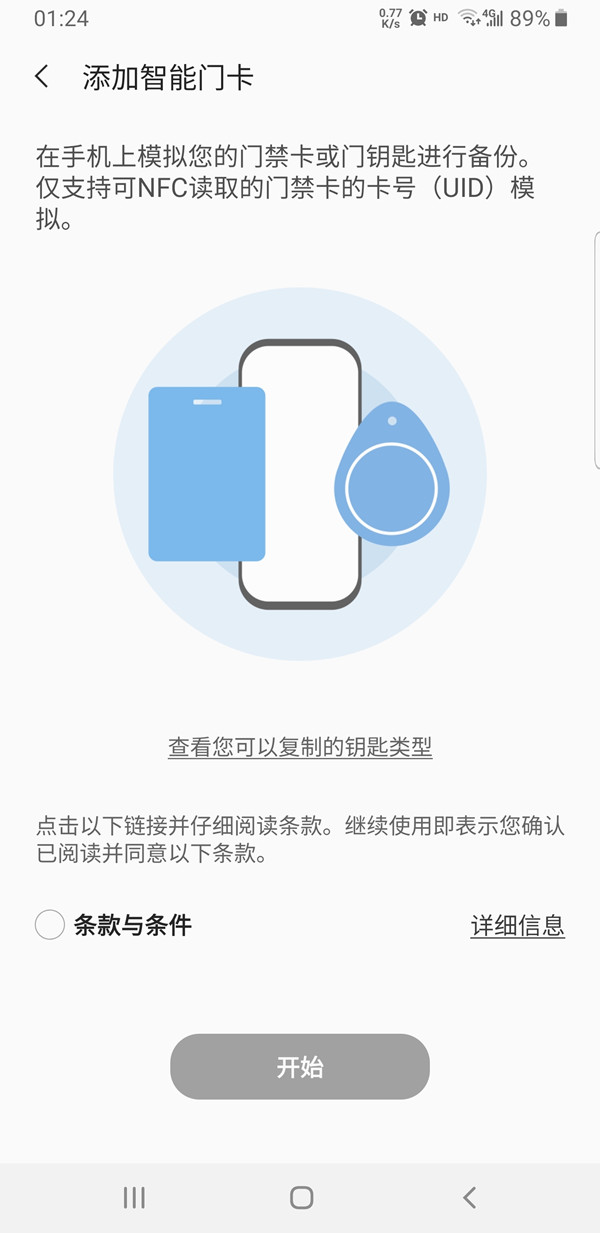Go to the home screen
Image resolution: width=600 pixels, height=1233 pixels.
click(x=301, y=1197)
